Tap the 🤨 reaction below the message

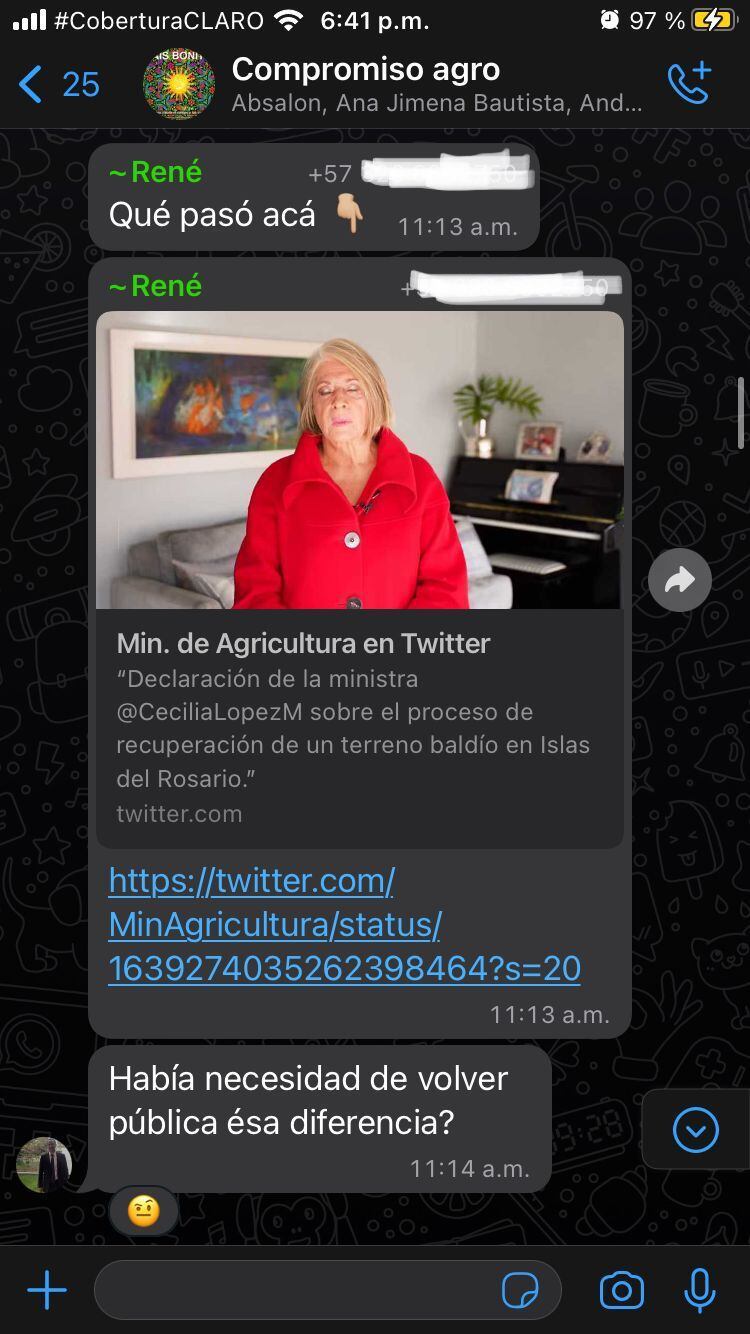click(142, 1211)
